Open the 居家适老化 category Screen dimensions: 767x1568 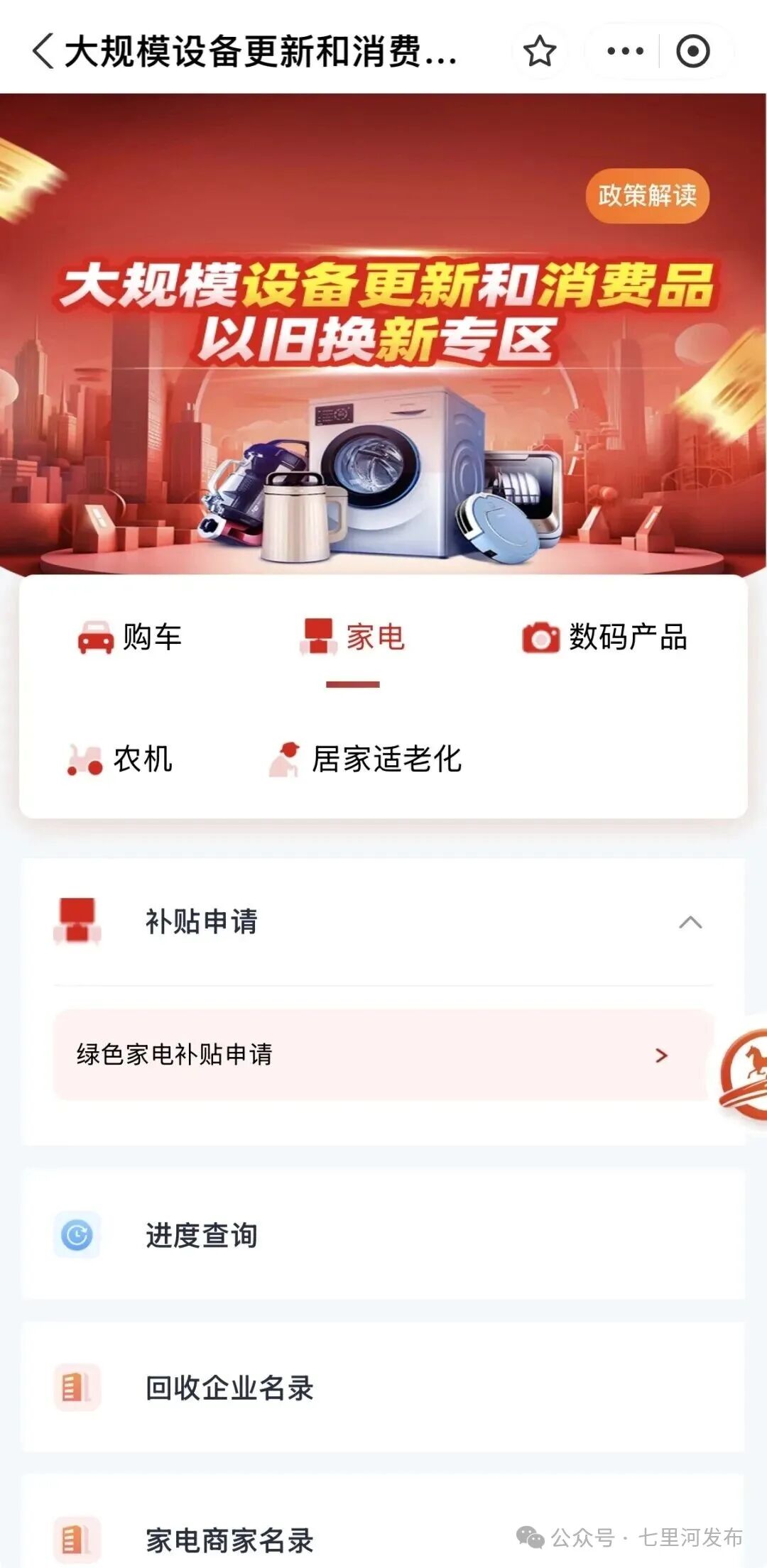click(x=366, y=759)
